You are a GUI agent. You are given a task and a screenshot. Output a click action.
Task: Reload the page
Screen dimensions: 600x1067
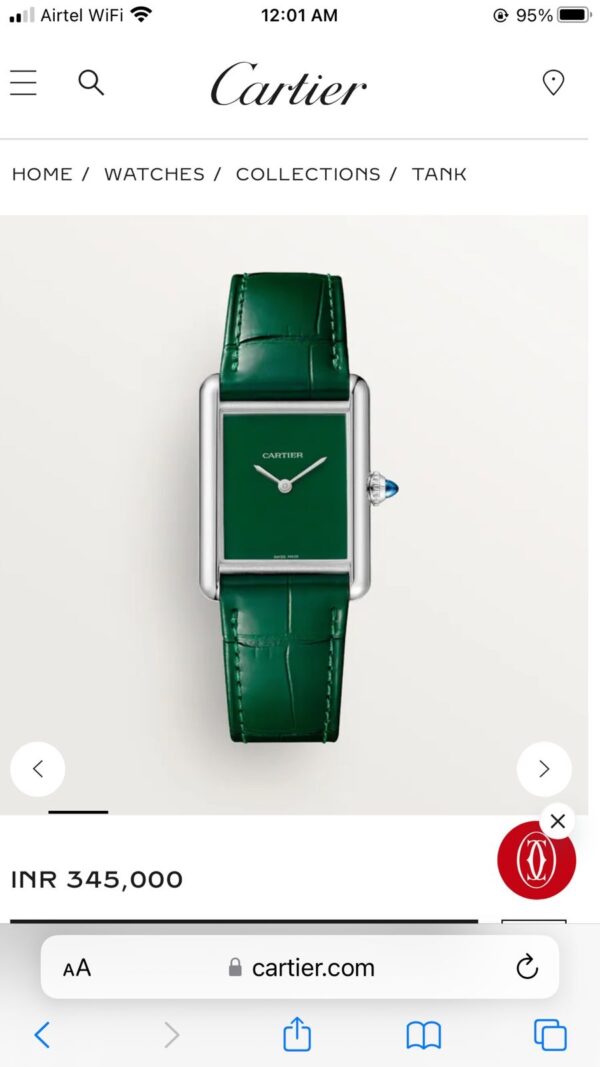pos(527,967)
